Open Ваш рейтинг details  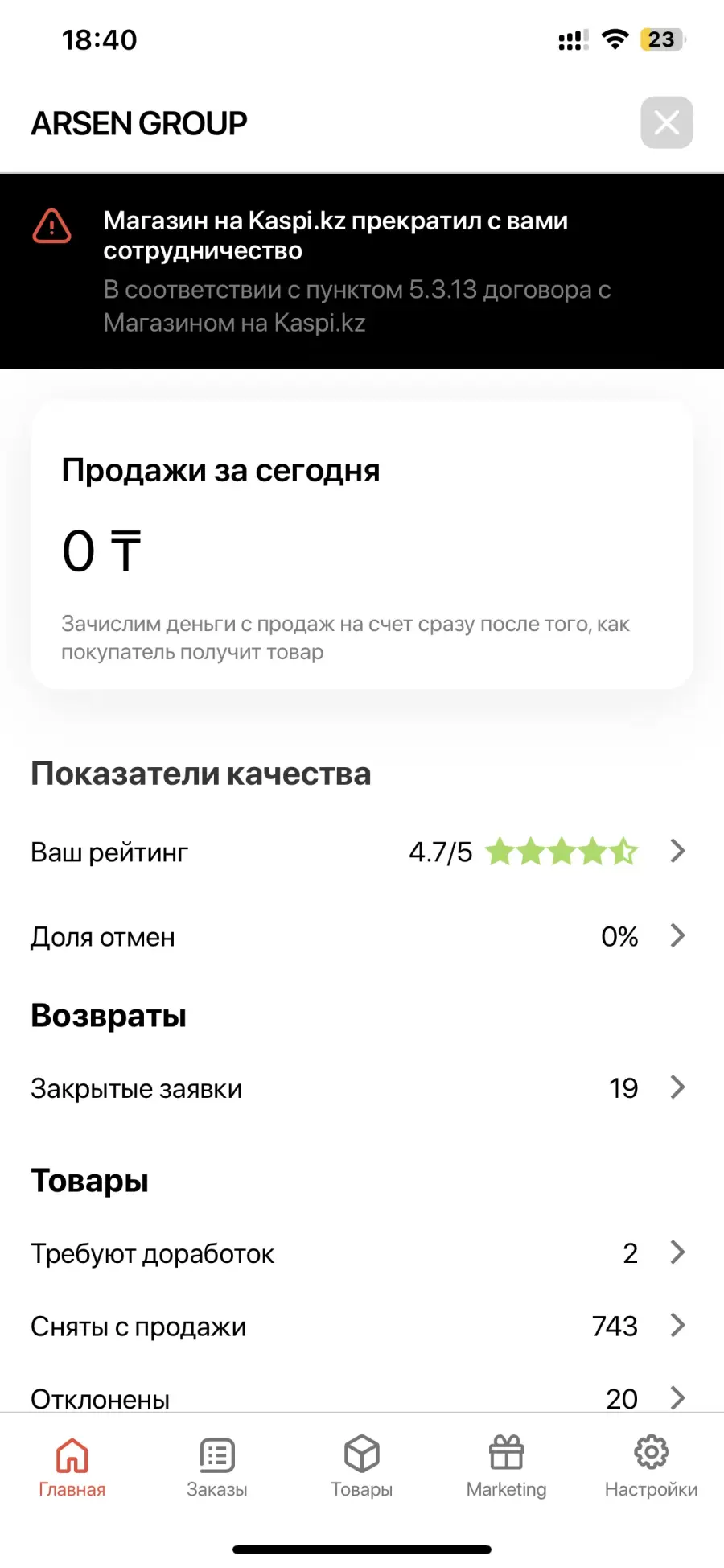click(x=362, y=852)
